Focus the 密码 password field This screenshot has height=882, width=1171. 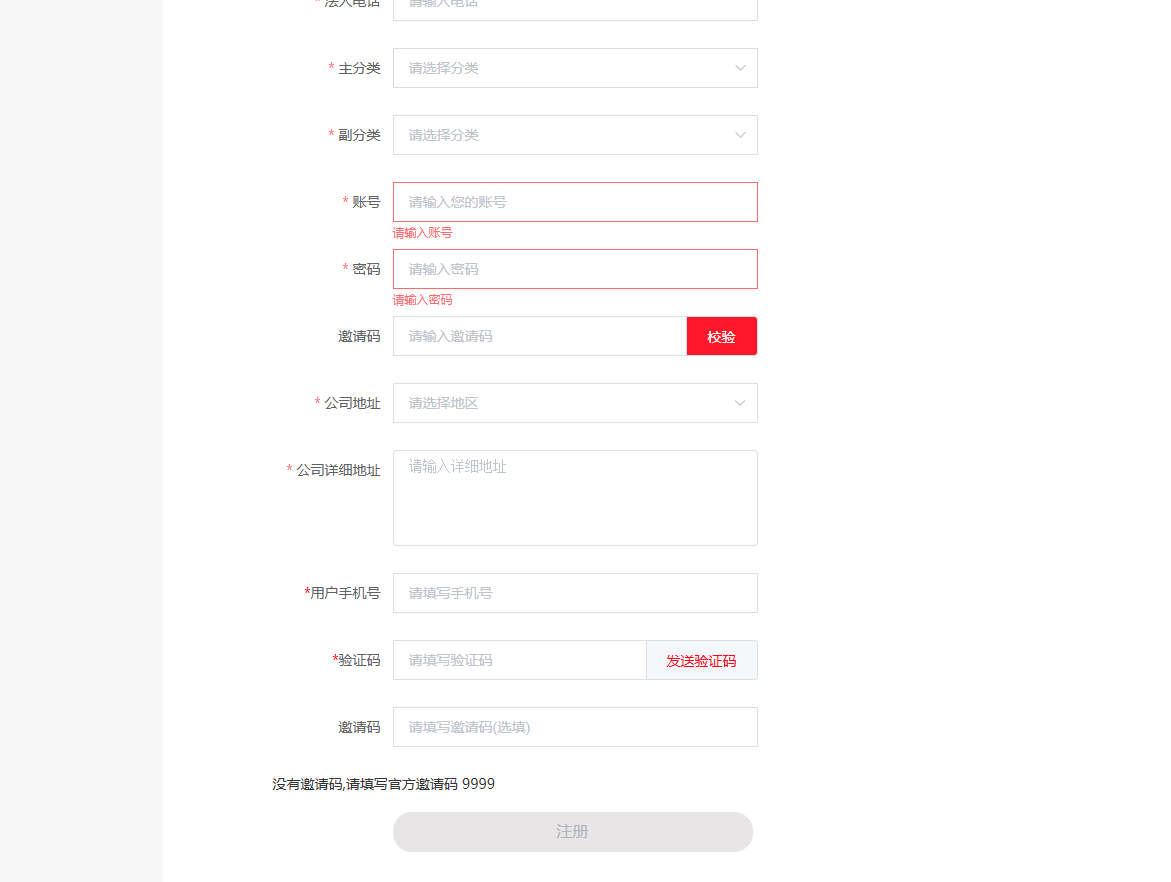click(x=575, y=269)
